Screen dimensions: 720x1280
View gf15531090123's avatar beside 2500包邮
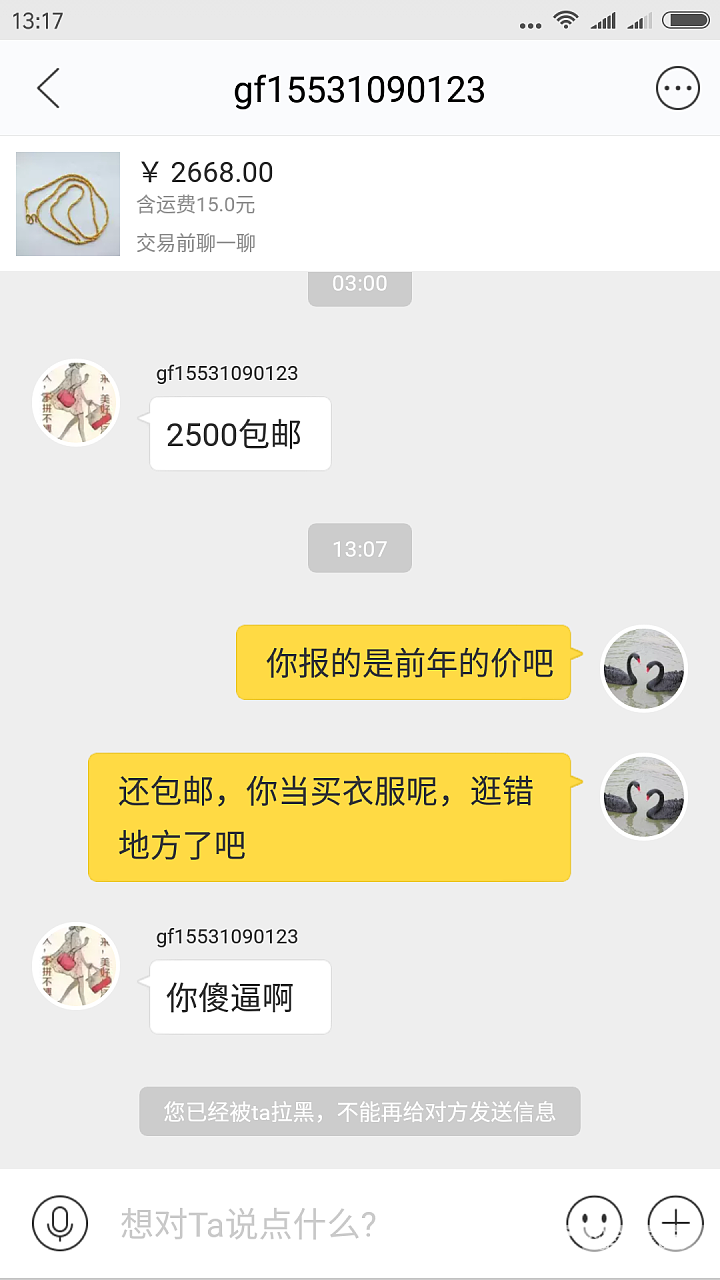tap(76, 402)
